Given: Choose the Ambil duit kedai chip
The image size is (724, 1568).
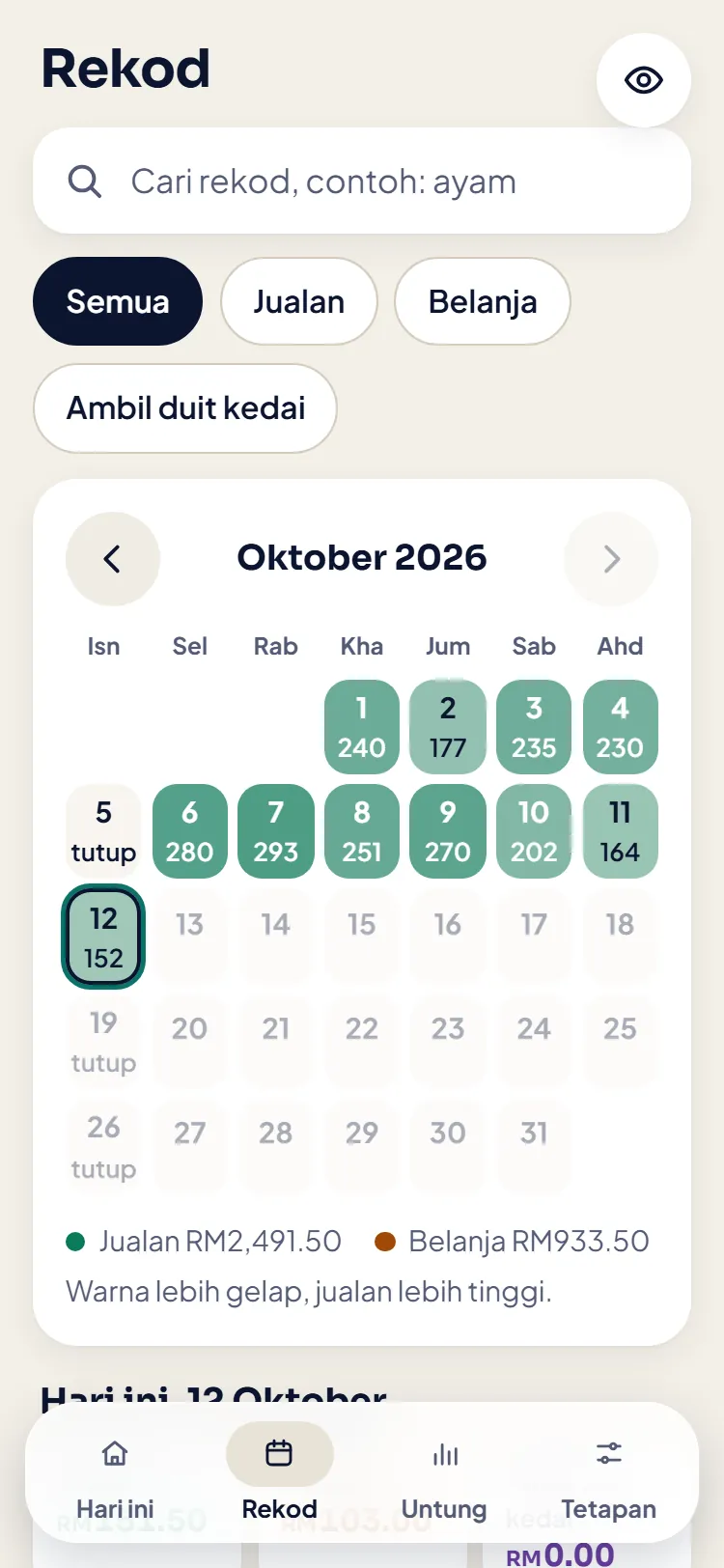Looking at the screenshot, I should point(185,408).
